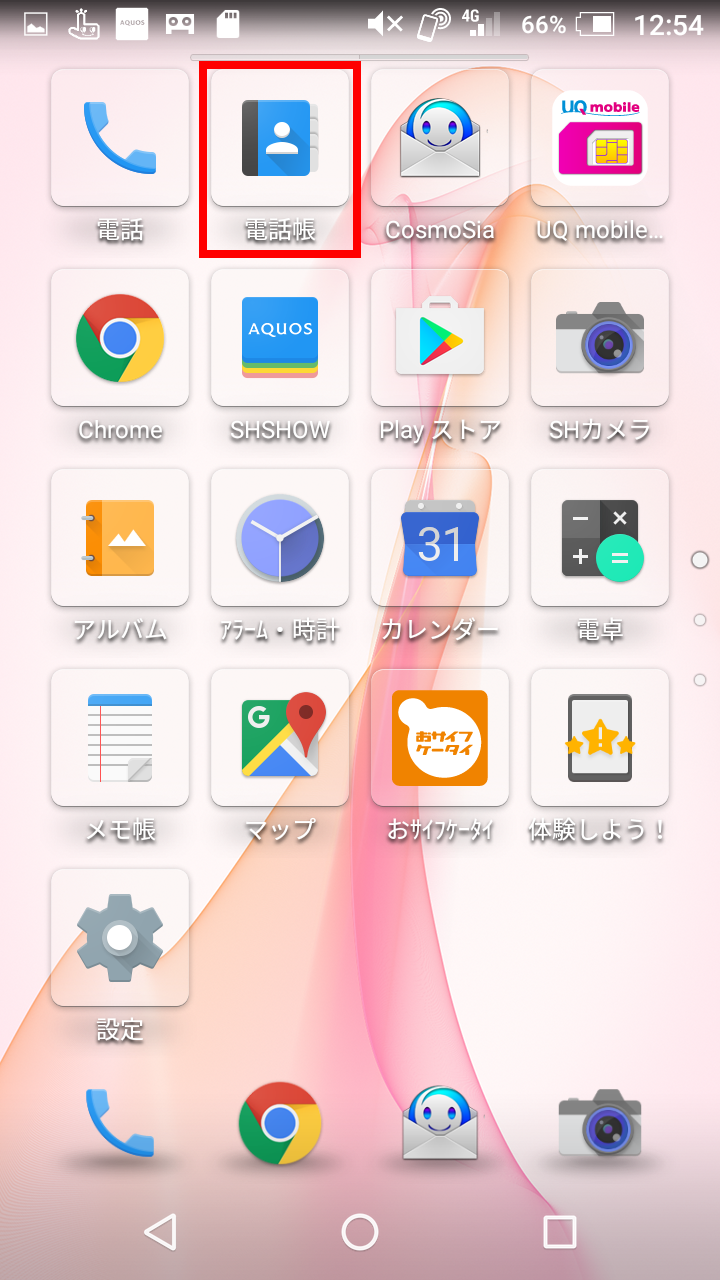Open the SHSHOW app

pyautogui.click(x=280, y=338)
